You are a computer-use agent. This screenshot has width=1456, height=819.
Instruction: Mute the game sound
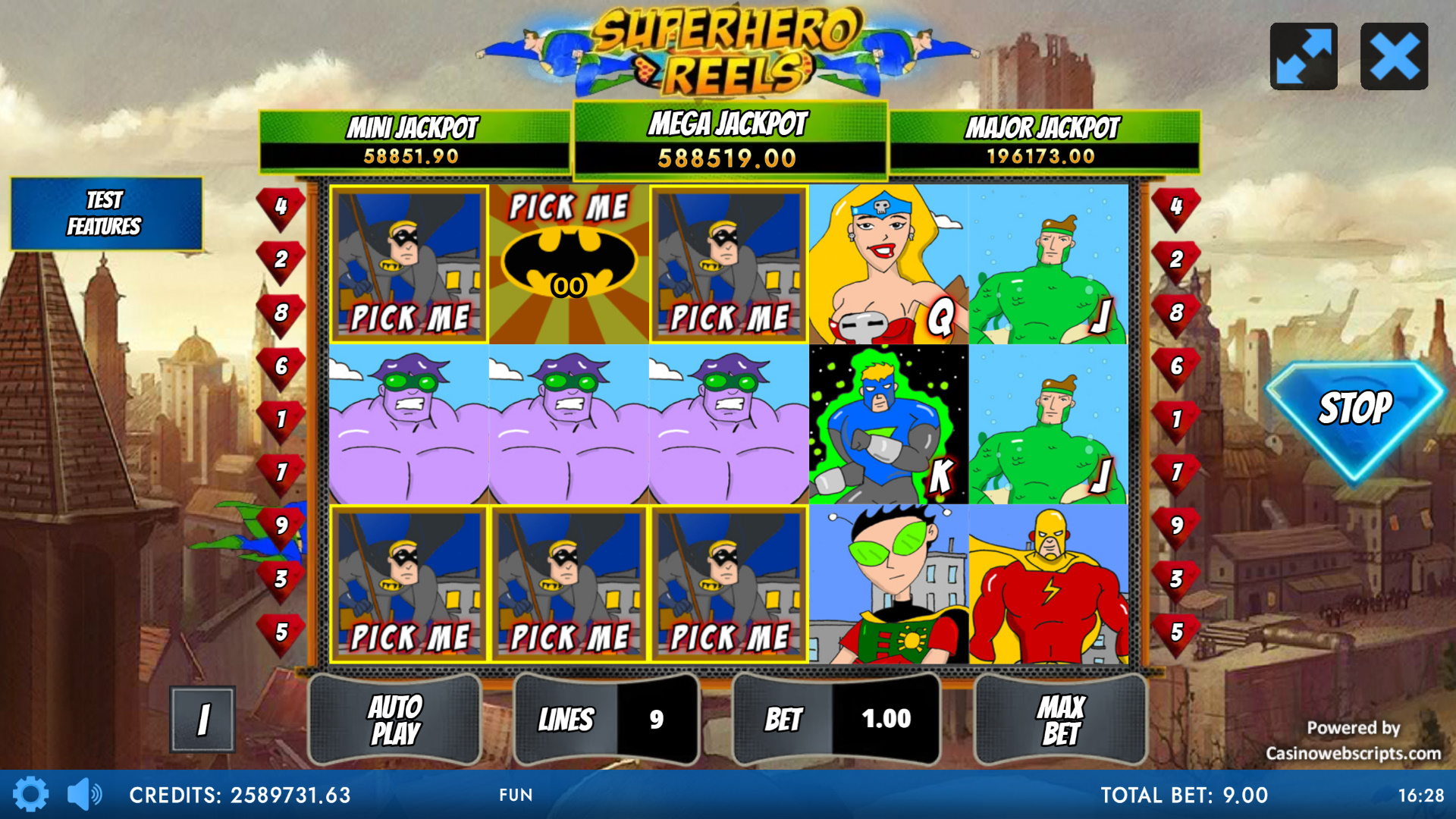(84, 795)
